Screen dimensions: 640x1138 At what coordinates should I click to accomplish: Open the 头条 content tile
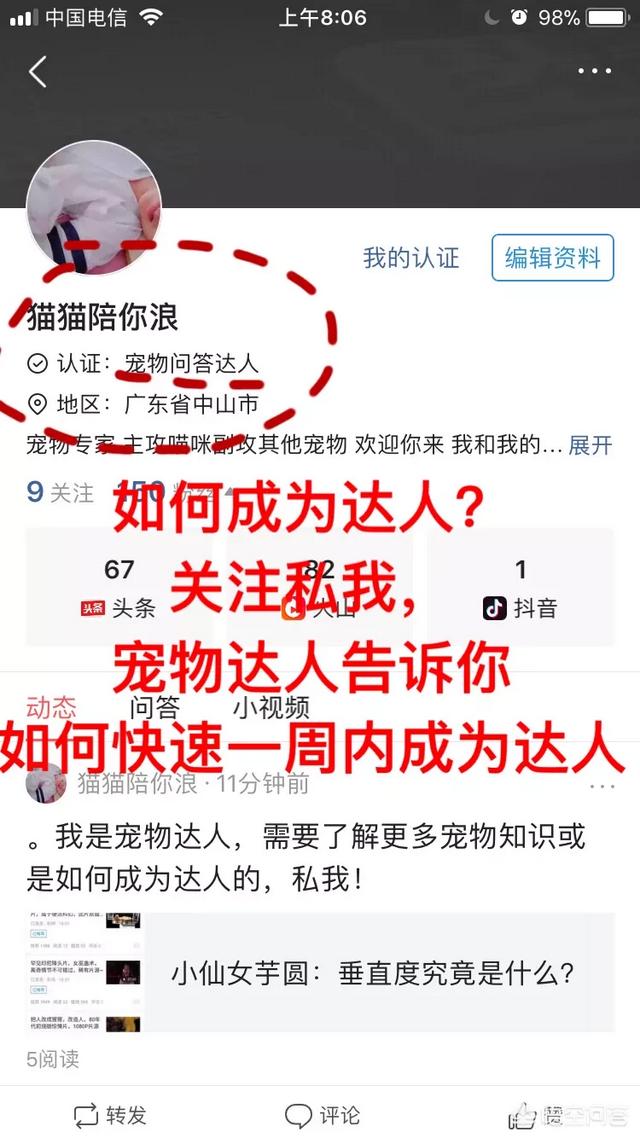(120, 589)
